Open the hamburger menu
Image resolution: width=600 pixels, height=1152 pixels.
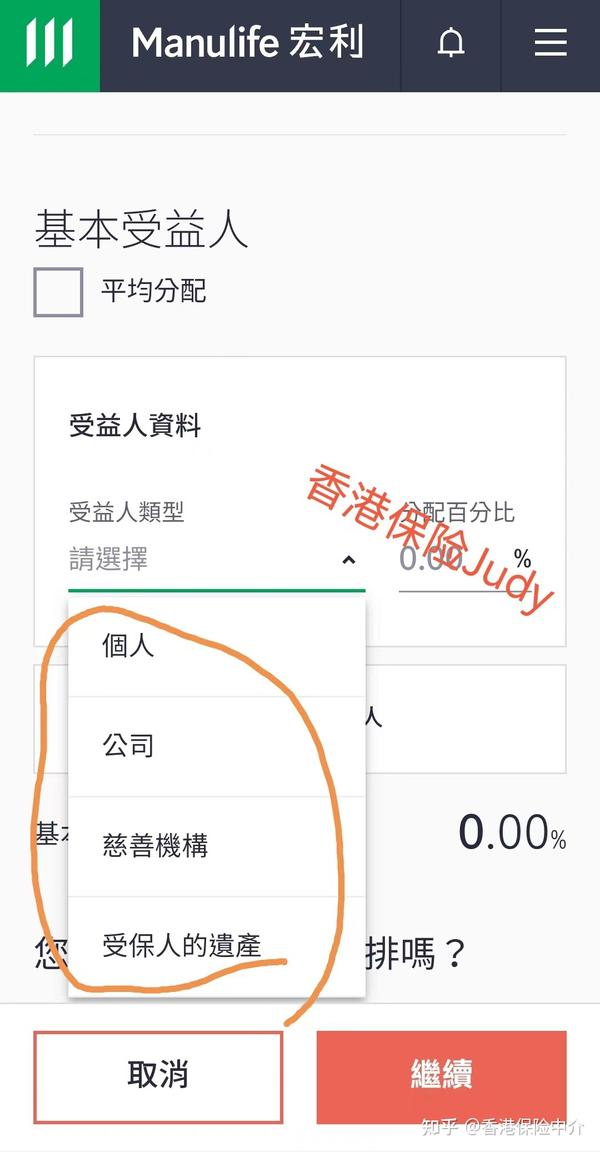point(550,44)
